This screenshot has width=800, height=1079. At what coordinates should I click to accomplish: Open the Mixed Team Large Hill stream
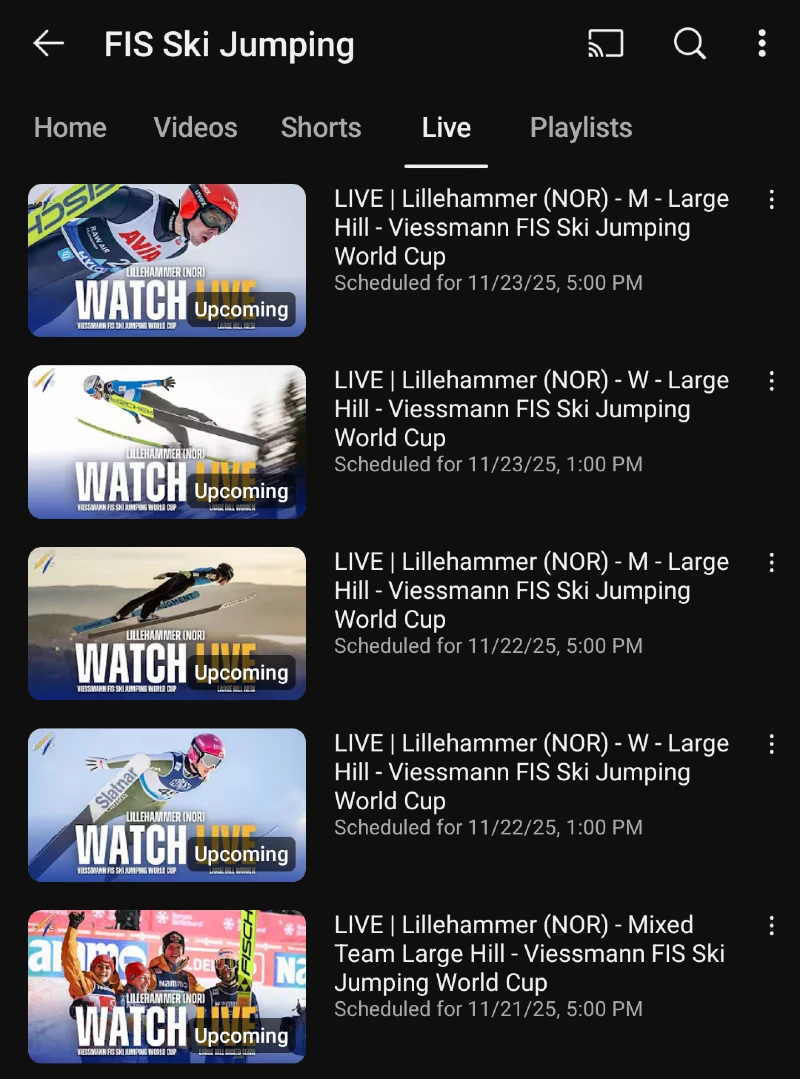(167, 986)
